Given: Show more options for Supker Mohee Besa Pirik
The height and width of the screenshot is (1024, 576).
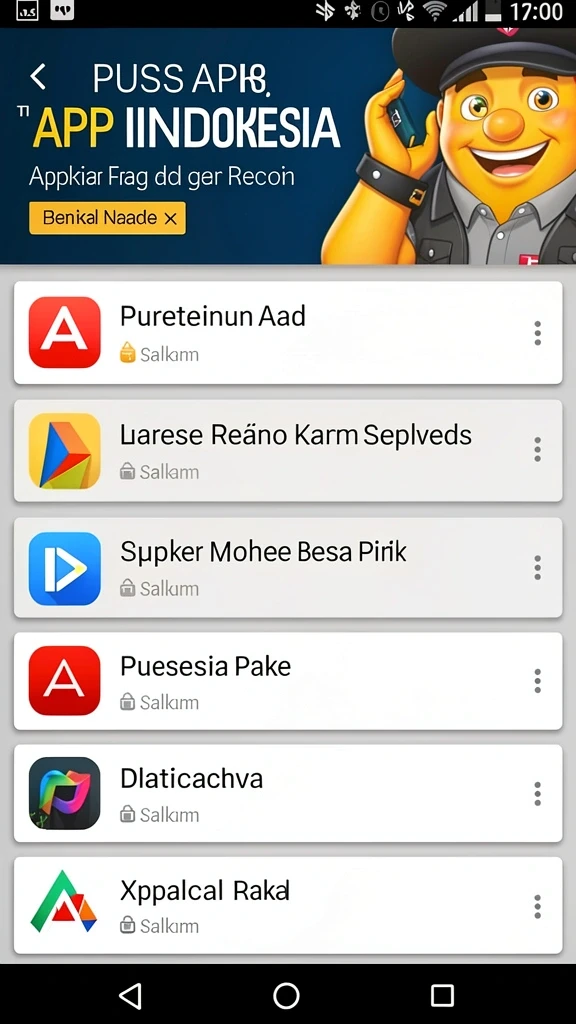Looking at the screenshot, I should tap(537, 568).
